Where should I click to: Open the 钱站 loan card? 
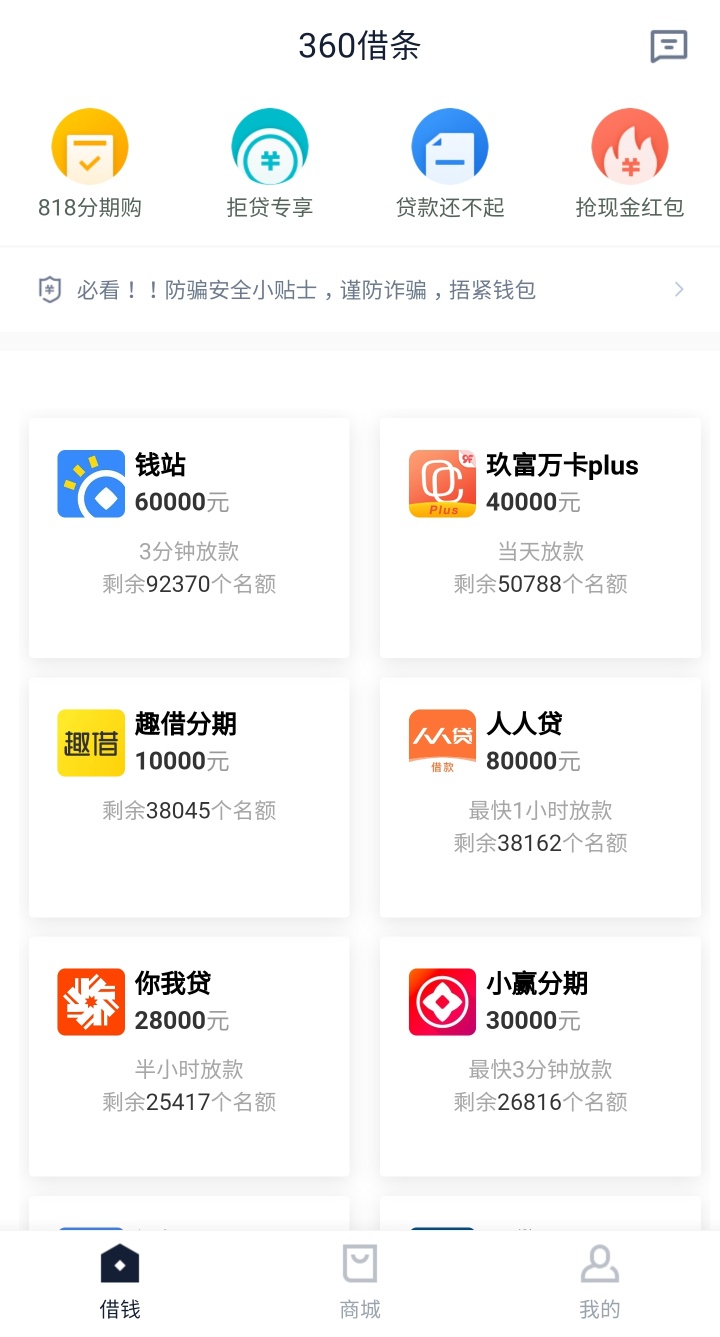point(189,538)
